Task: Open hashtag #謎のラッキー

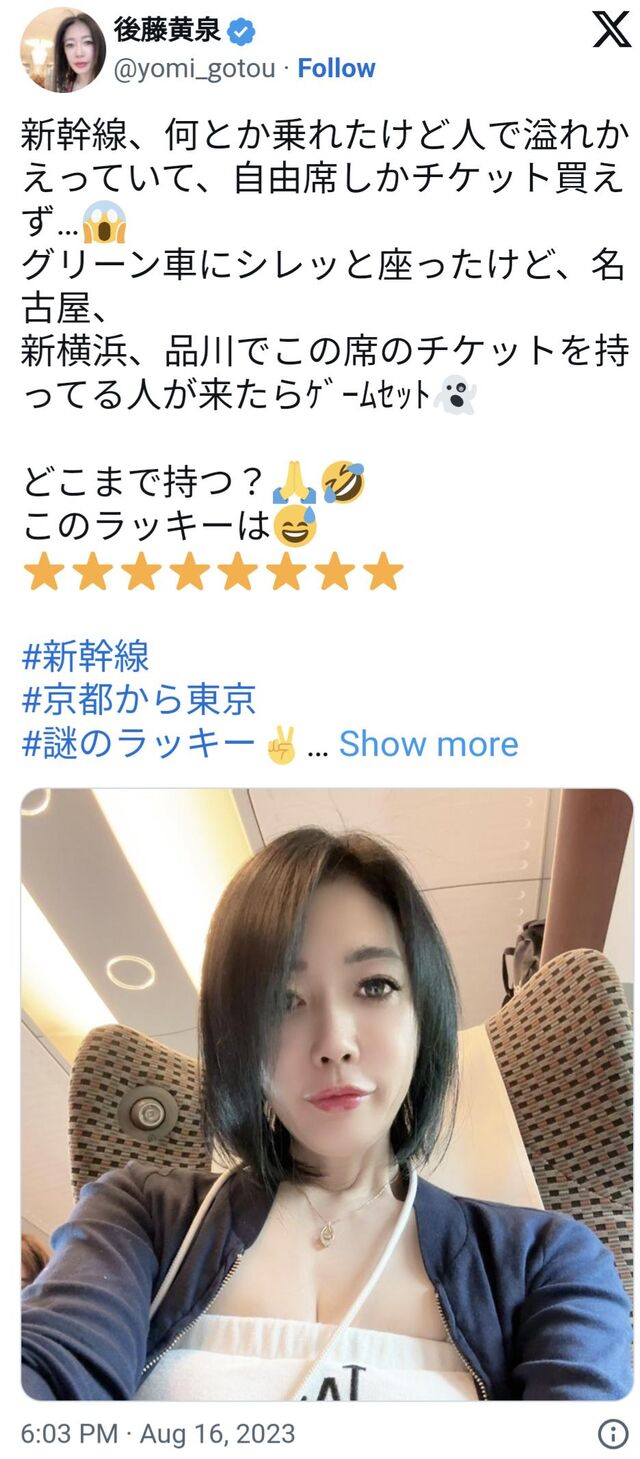Action: coord(138,744)
